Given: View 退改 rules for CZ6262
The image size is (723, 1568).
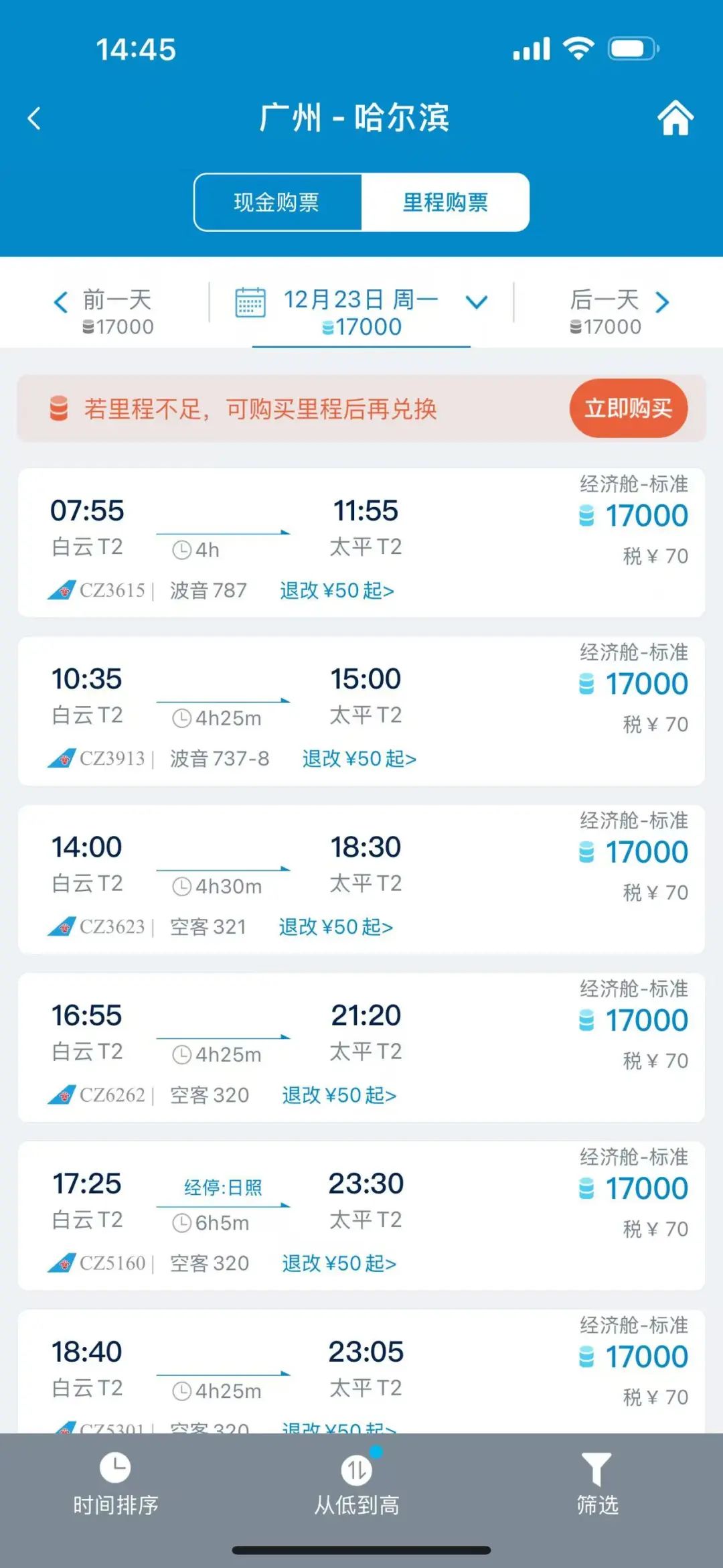Looking at the screenshot, I should tap(339, 1094).
